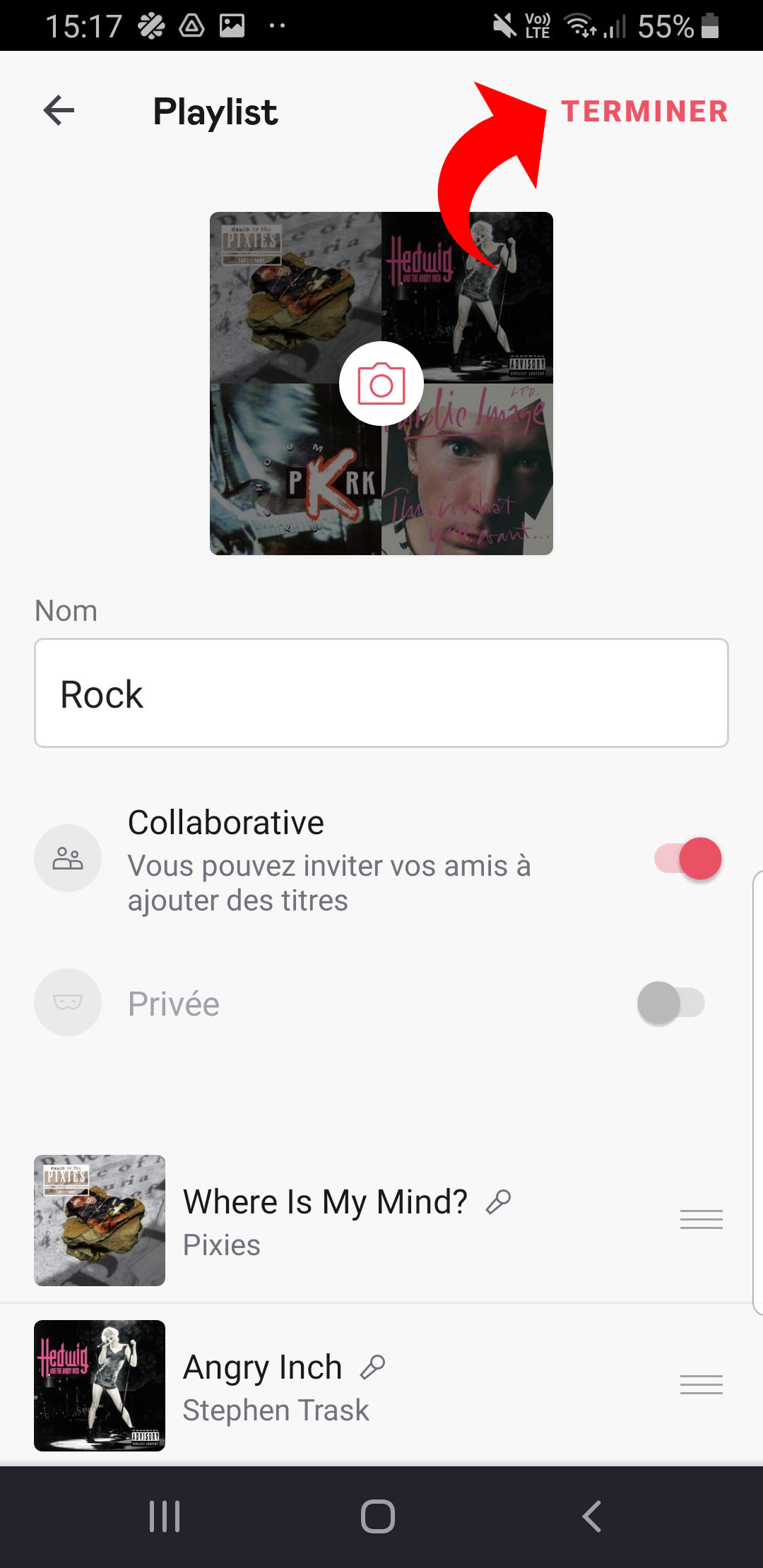Toggle the Privée switch

[671, 1003]
